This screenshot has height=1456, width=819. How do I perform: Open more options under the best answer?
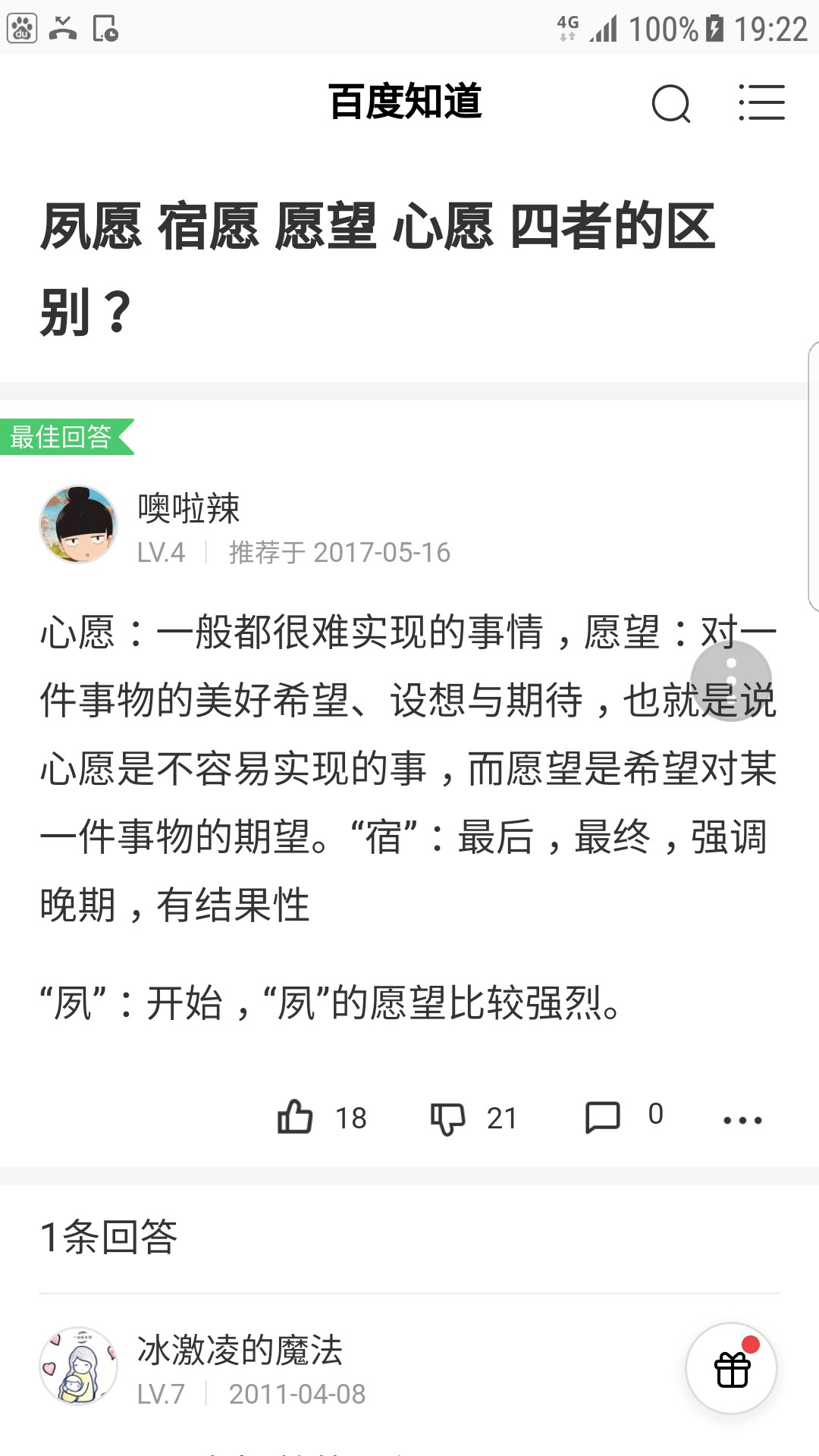[x=742, y=1120]
